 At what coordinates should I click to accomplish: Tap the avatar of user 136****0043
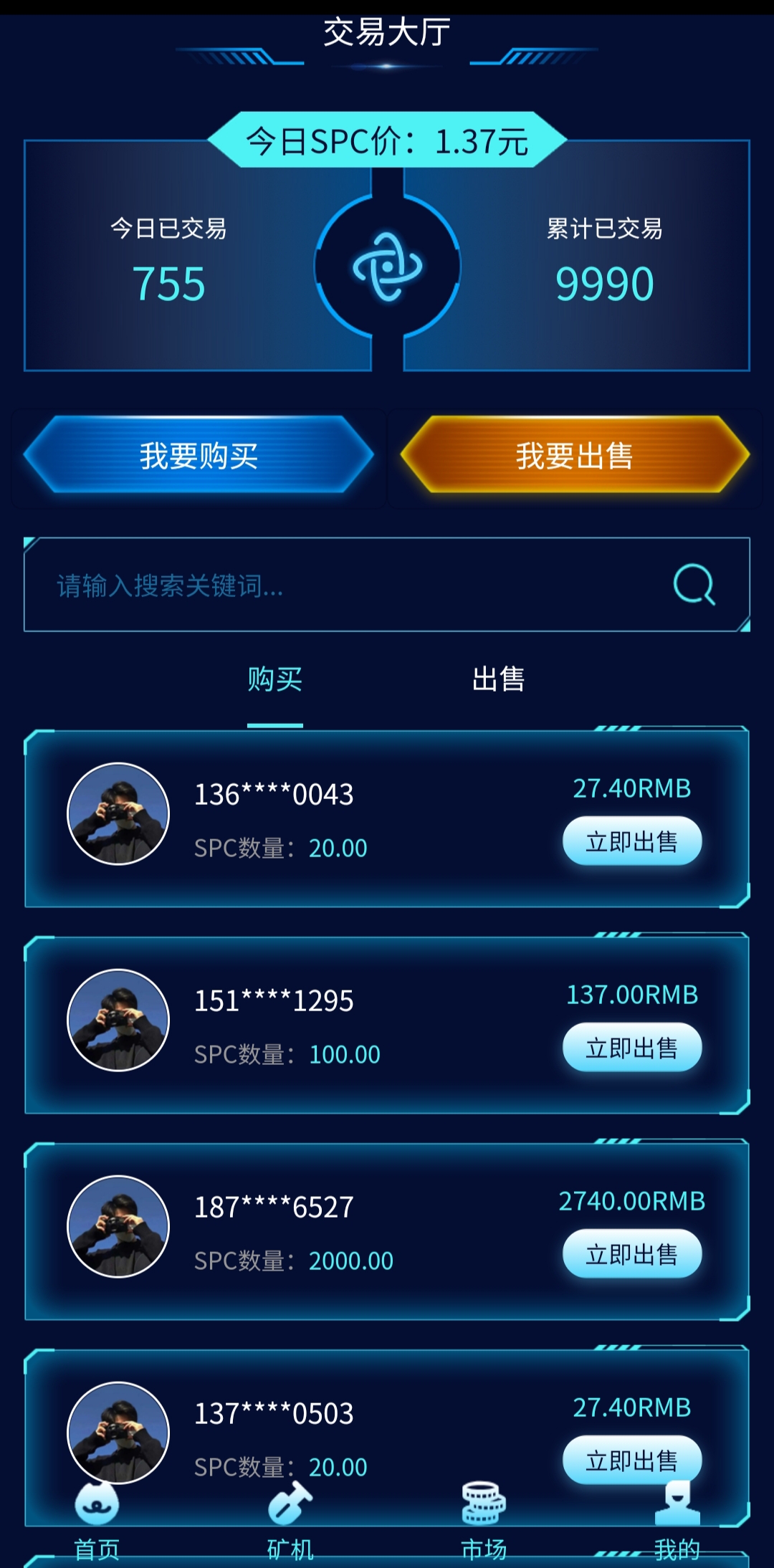tap(118, 815)
